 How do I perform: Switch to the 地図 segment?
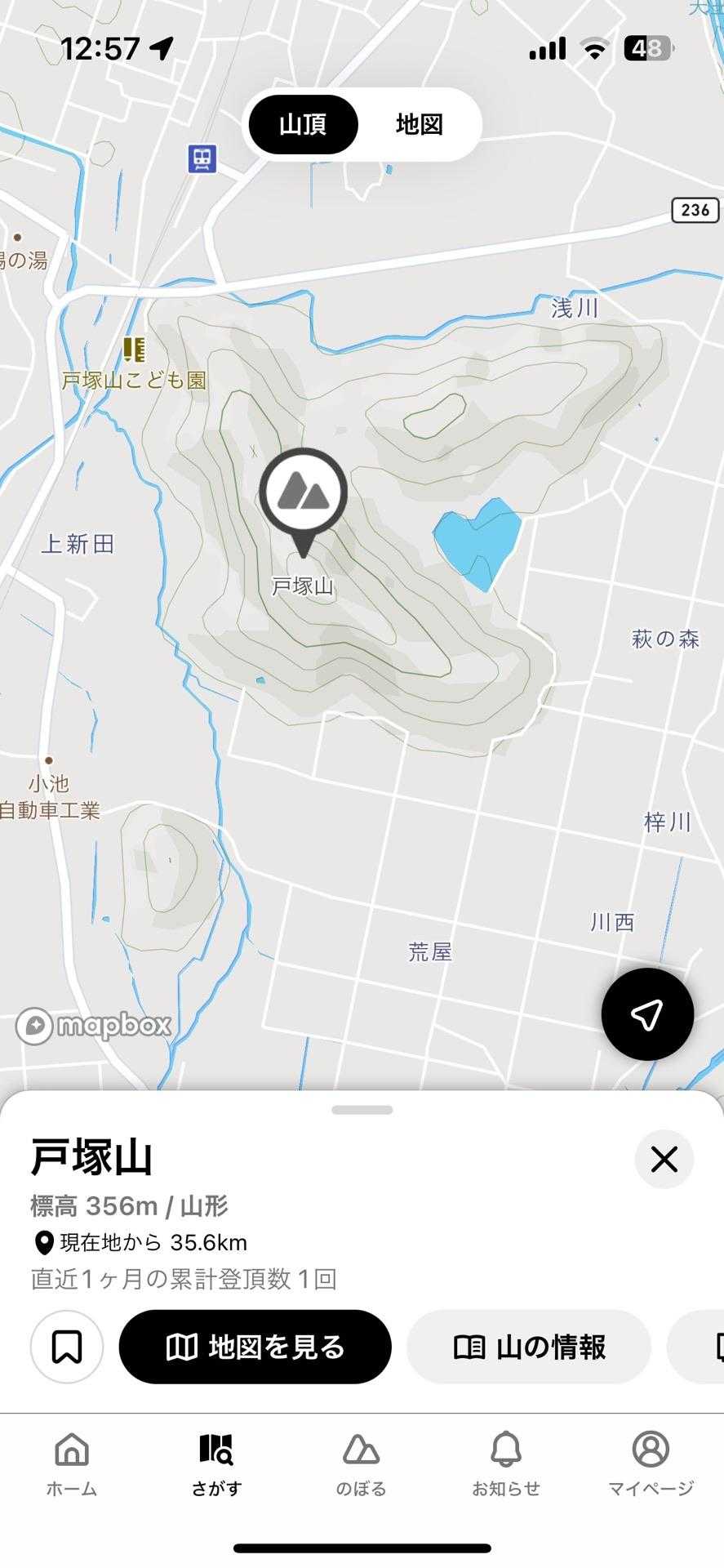pyautogui.click(x=419, y=125)
